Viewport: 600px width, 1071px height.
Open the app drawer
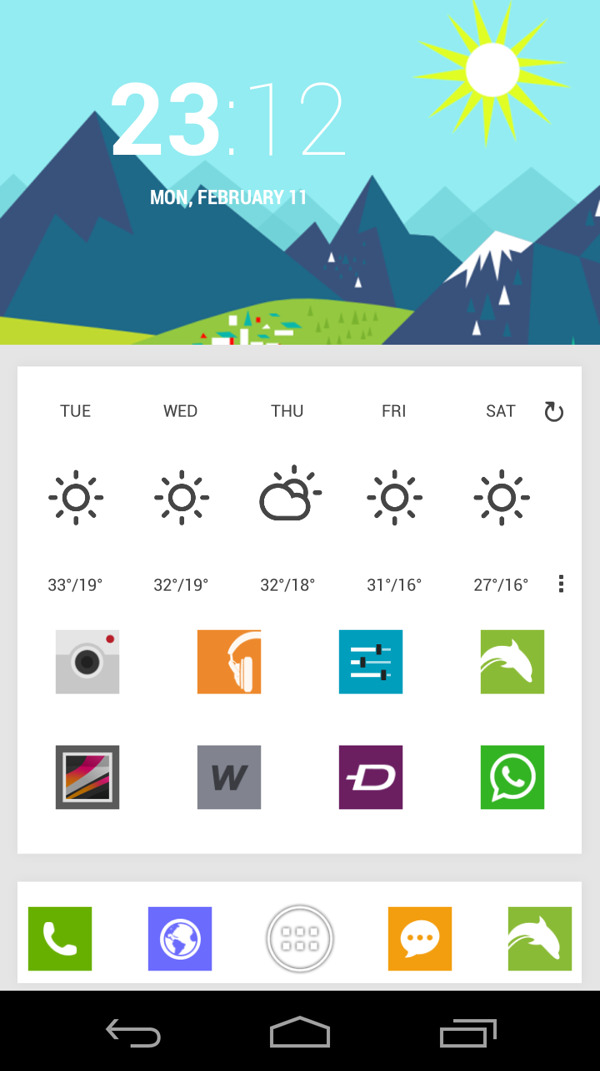click(300, 939)
